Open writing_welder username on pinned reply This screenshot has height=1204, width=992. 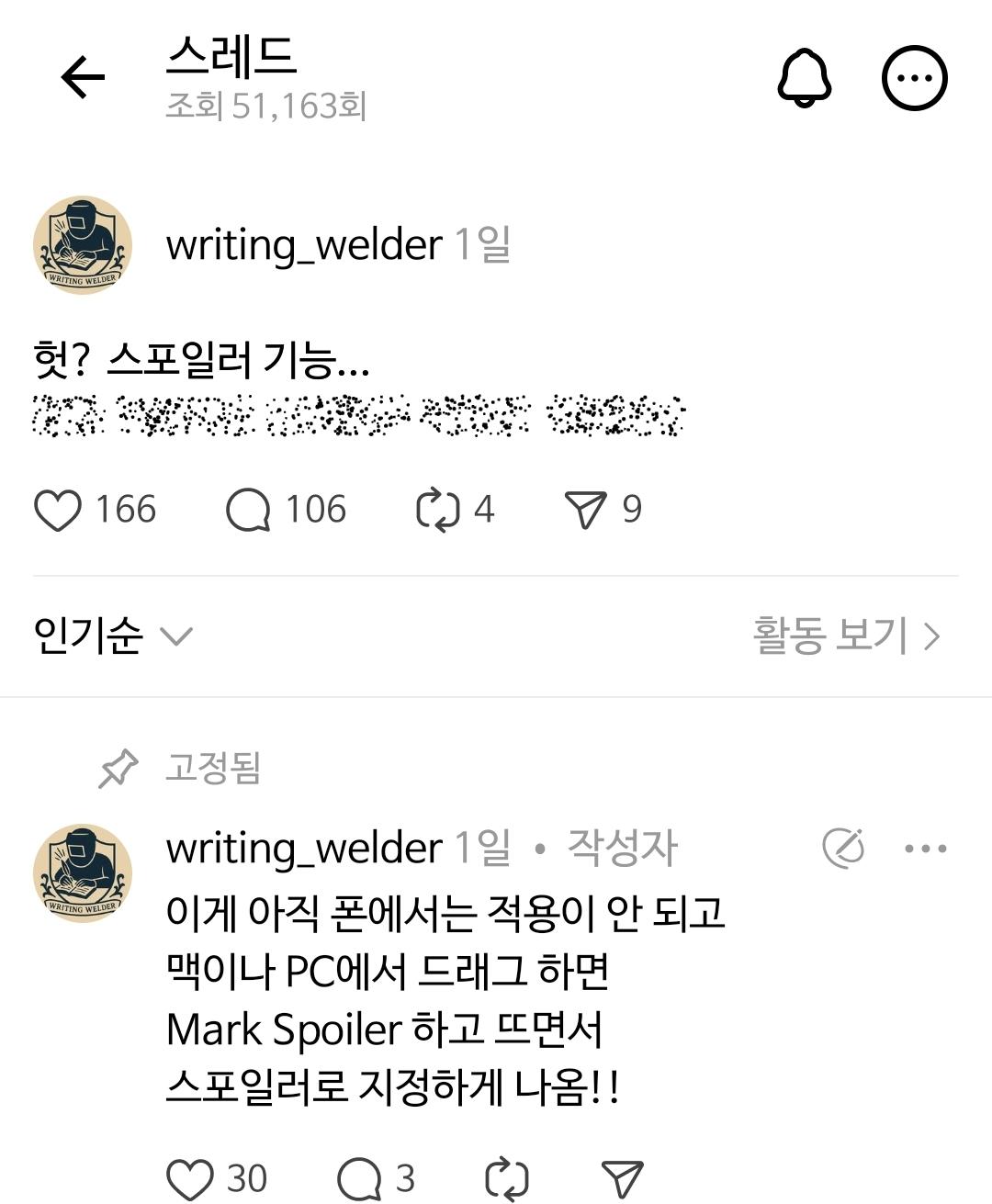[x=304, y=848]
